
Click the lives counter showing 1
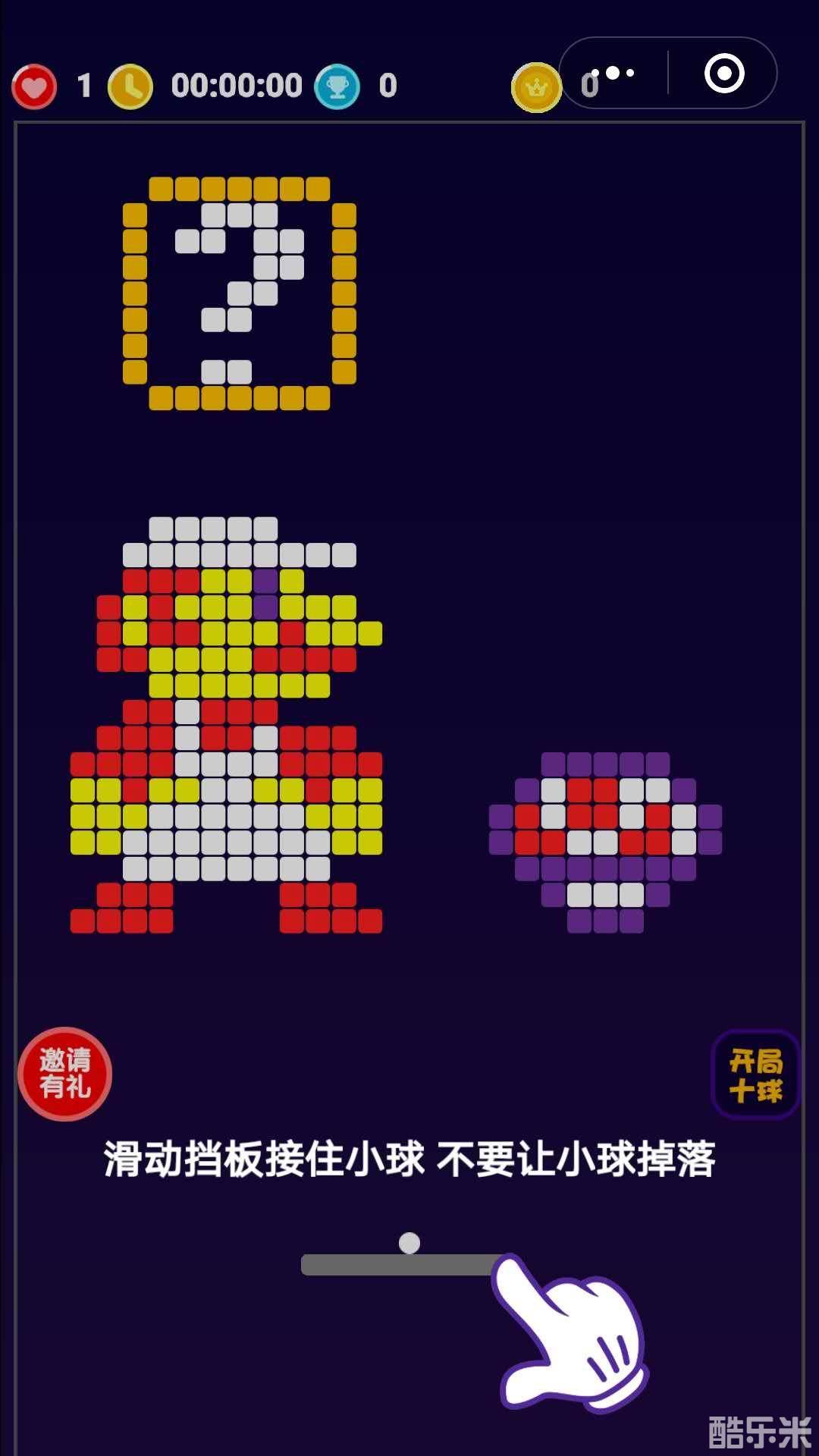coord(83,85)
